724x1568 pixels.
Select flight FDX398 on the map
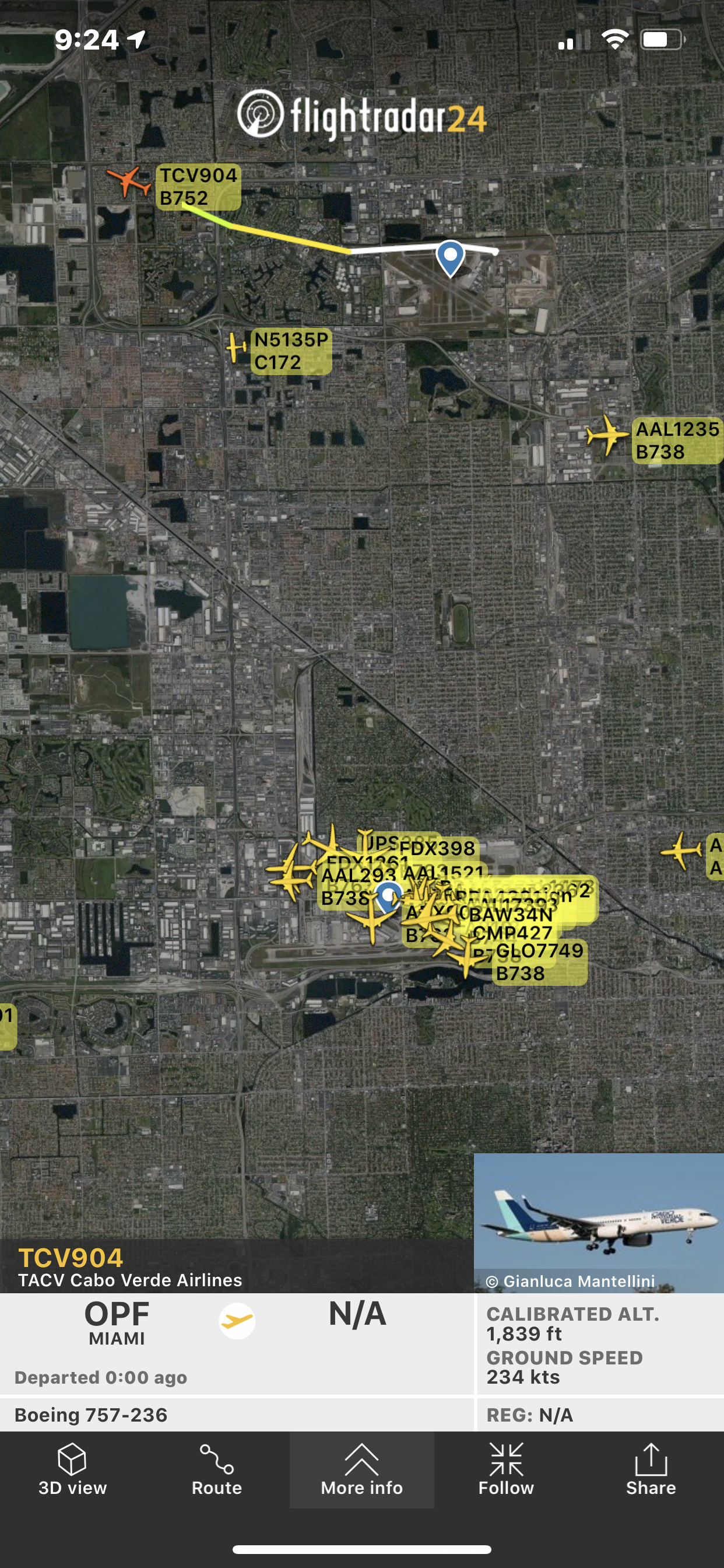point(437,848)
